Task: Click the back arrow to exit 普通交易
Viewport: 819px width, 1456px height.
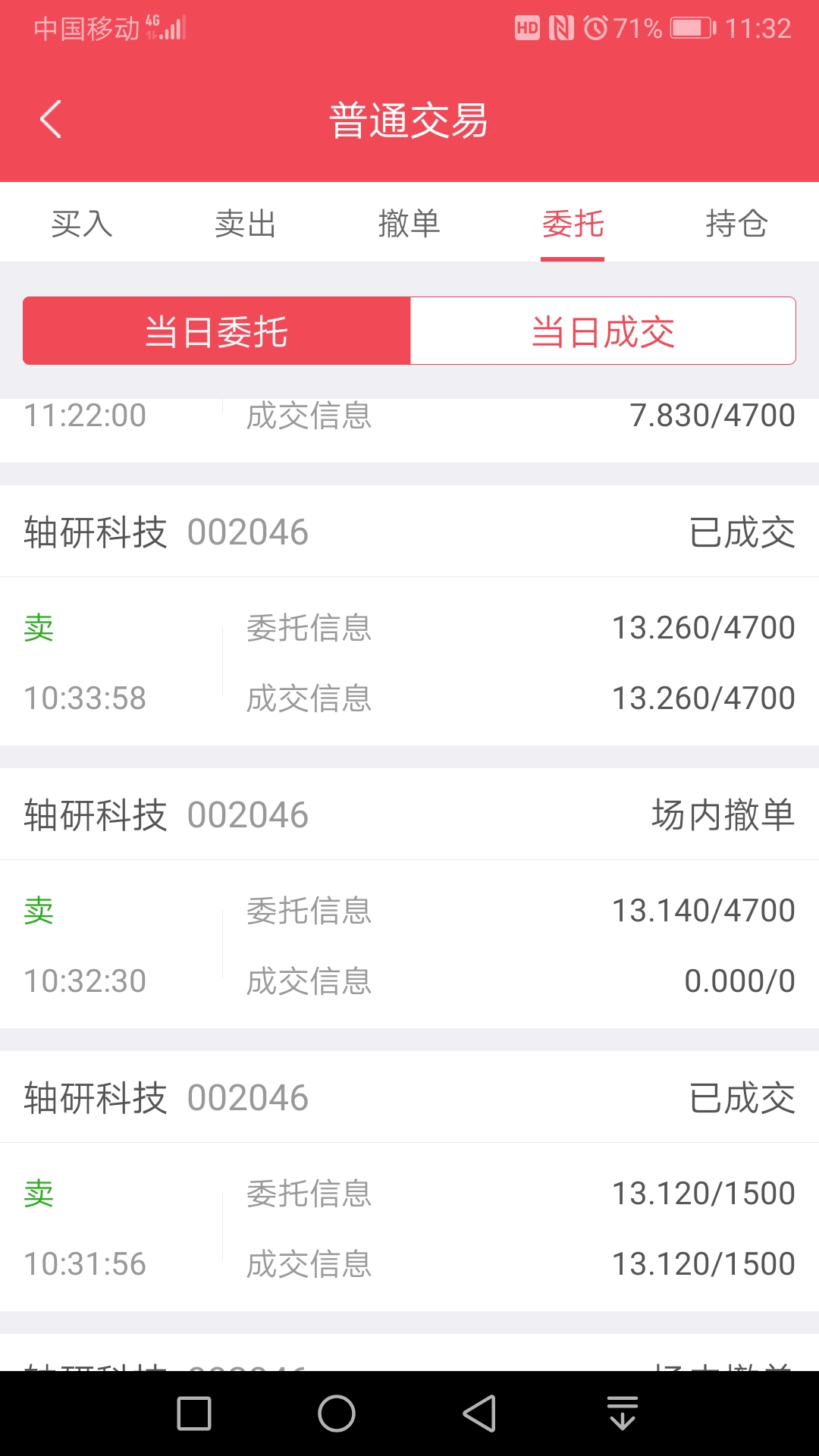Action: click(x=50, y=120)
